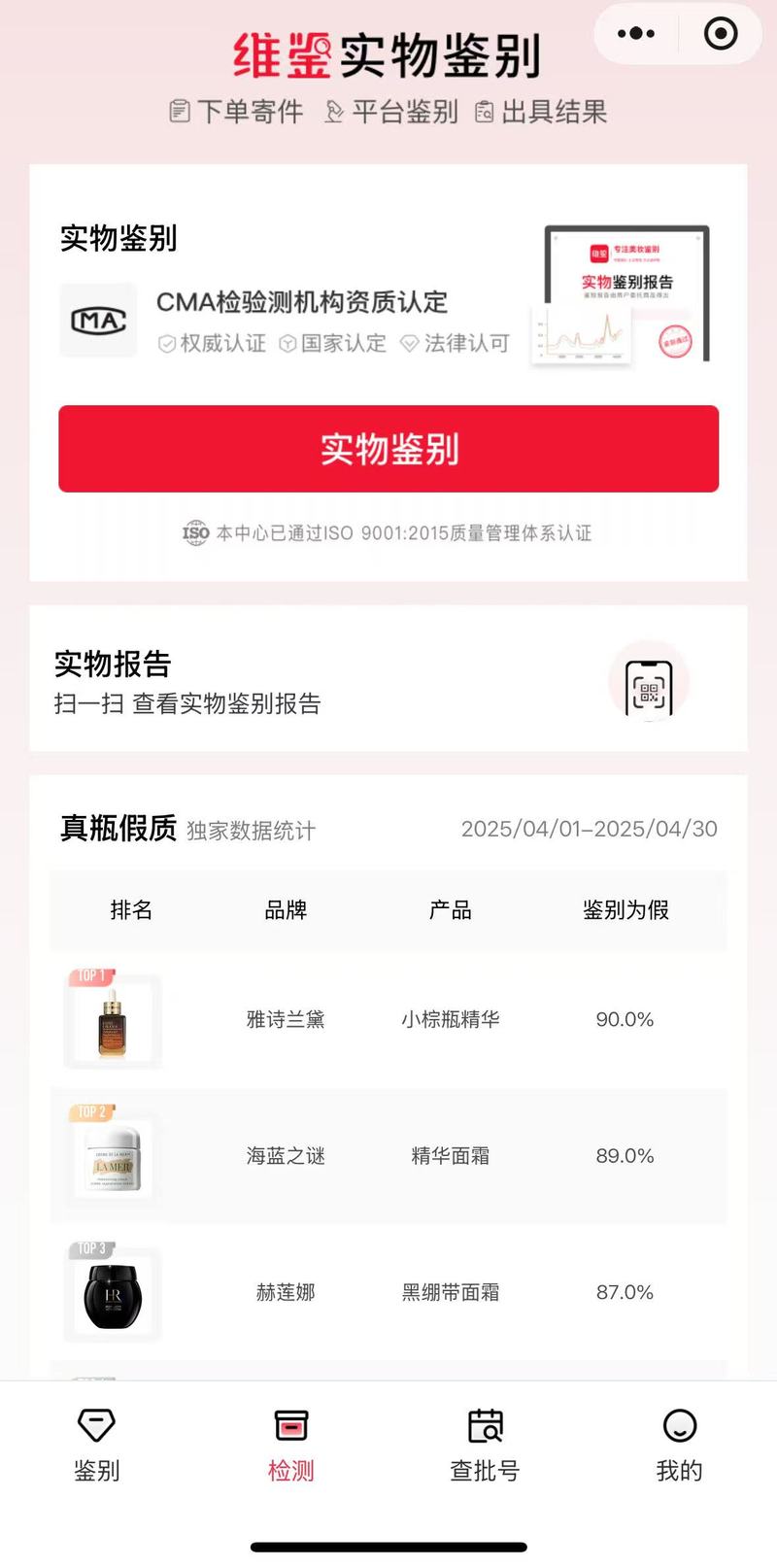Viewport: 777px width, 1568px height.
Task: View the TOP 2 海蓝之谜 精华面霜 row
Action: 388,1156
